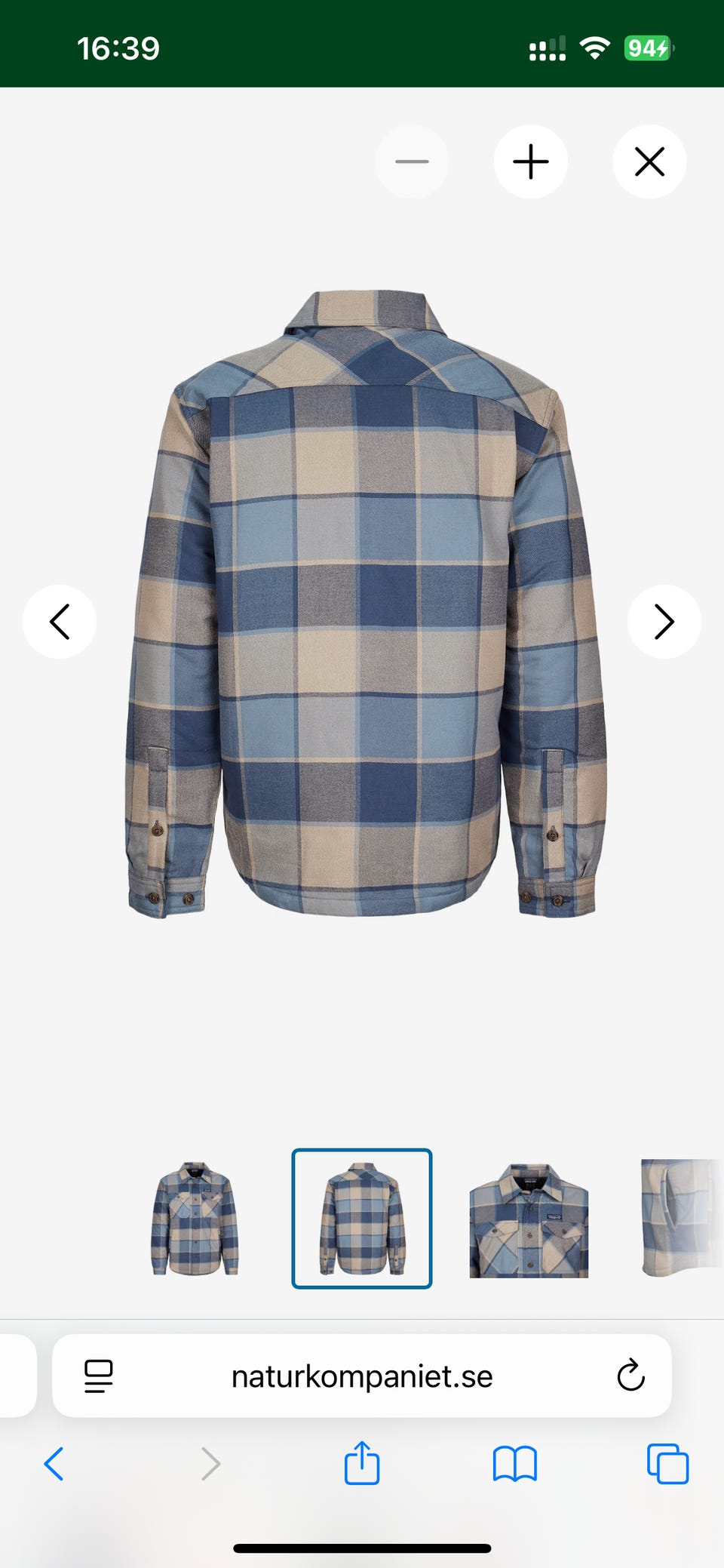Screen dimensions: 724x1568
Task: Select the collar close-up thumbnail
Action: pyautogui.click(x=529, y=1219)
